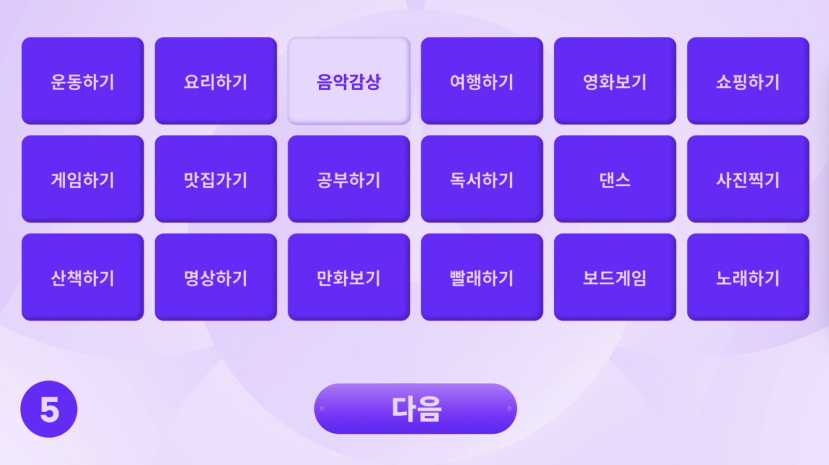Screen dimensions: 829x465
Task: Choose the 만화보기 option
Action: [349, 277]
